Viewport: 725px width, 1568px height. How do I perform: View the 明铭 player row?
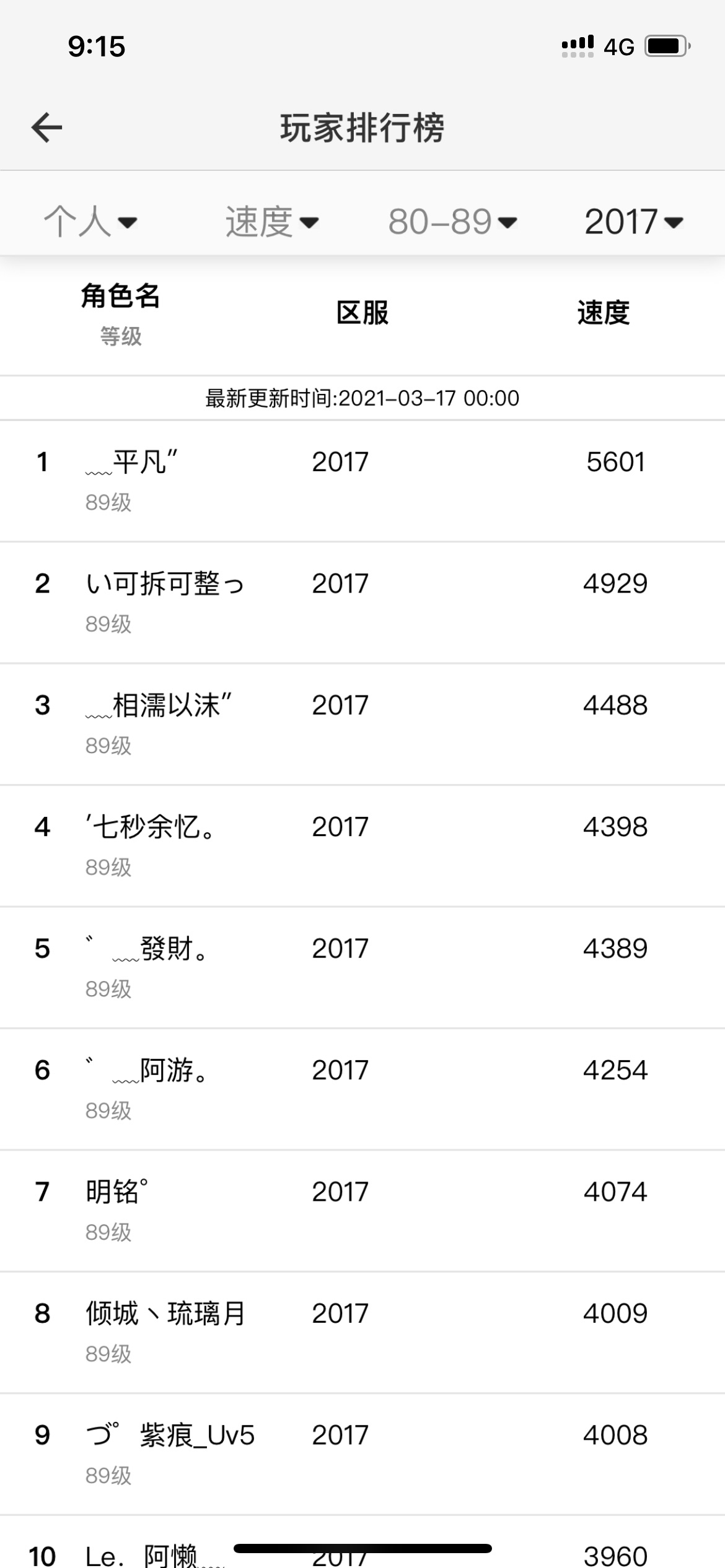pos(362,1211)
